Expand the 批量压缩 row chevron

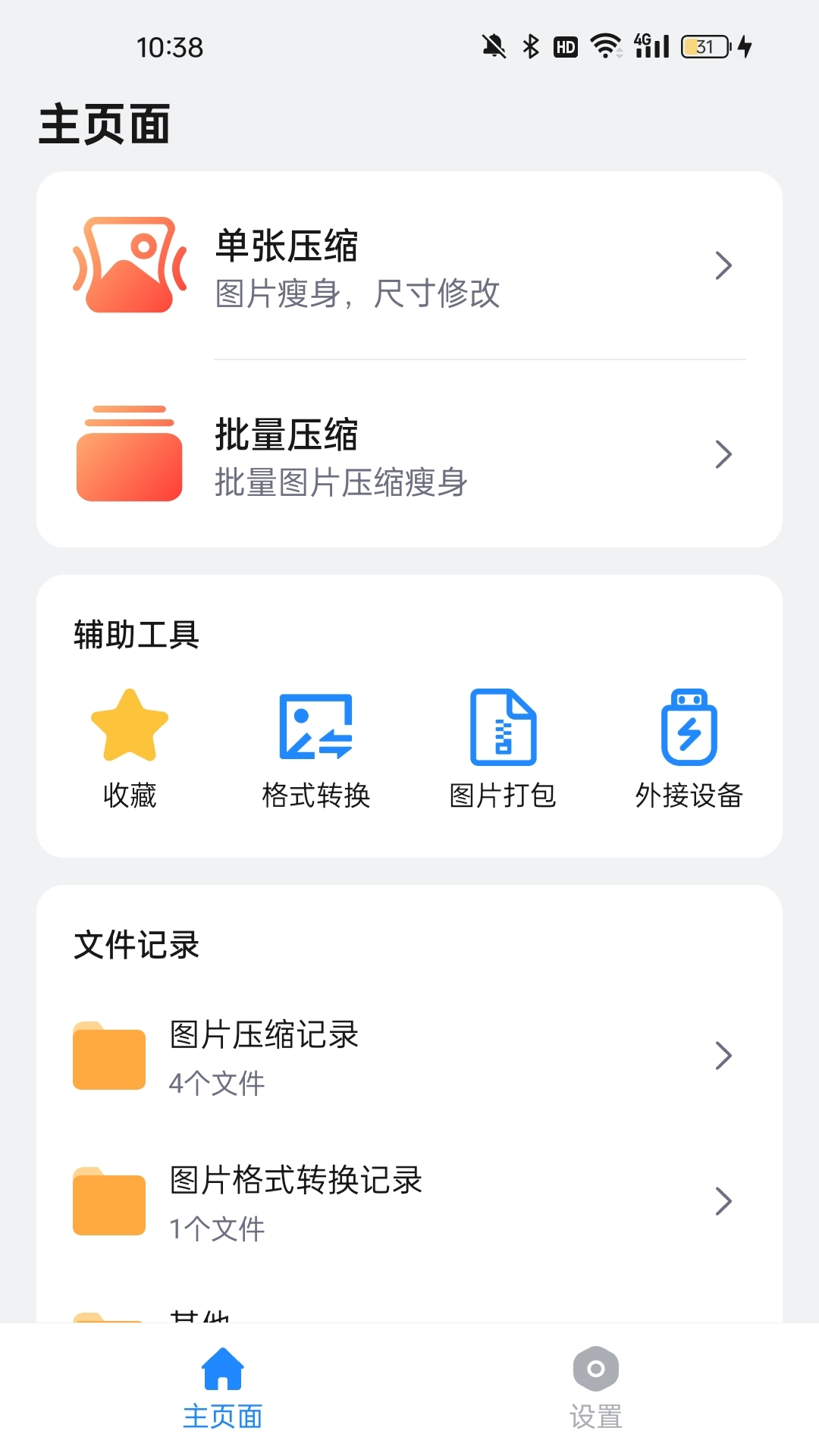tap(723, 453)
